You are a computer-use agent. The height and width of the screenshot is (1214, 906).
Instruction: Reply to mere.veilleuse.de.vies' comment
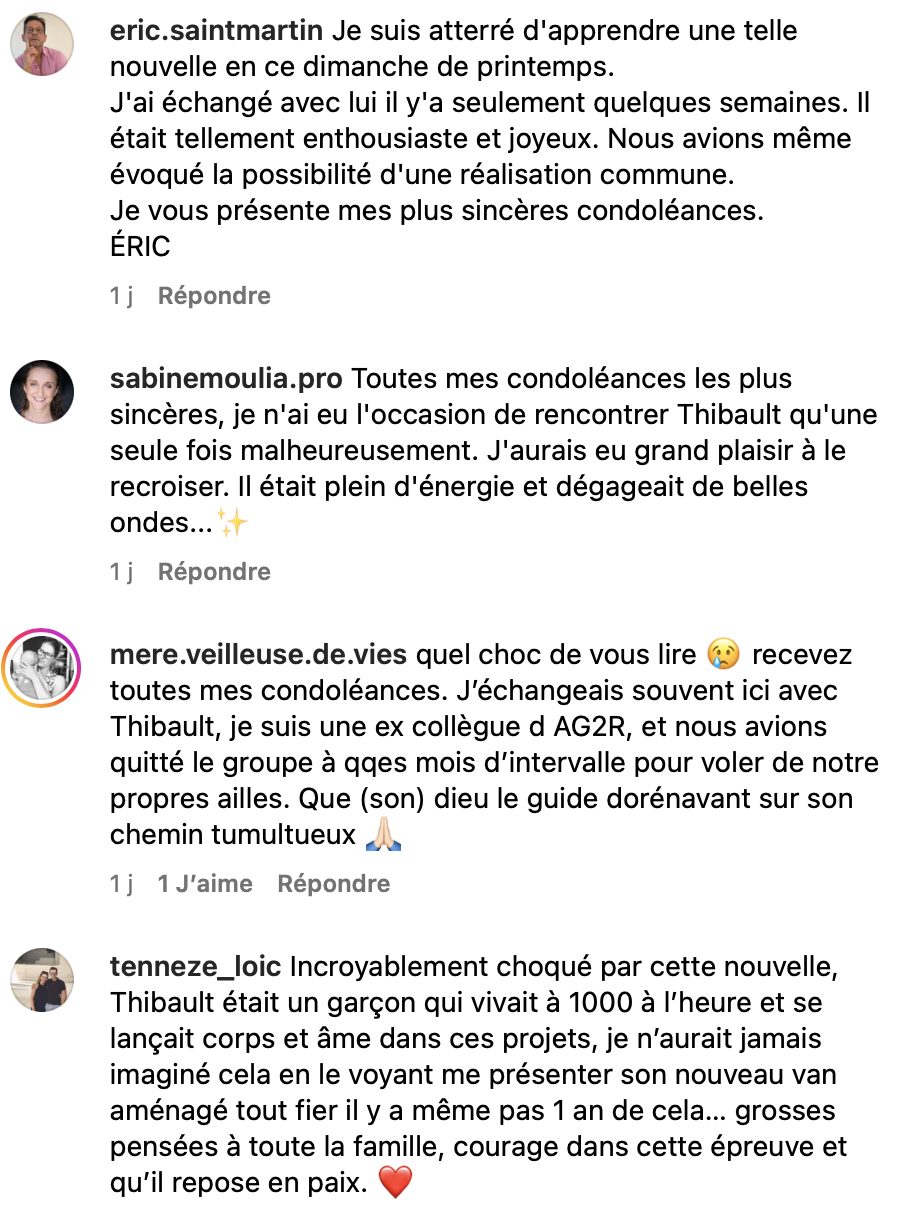point(333,884)
